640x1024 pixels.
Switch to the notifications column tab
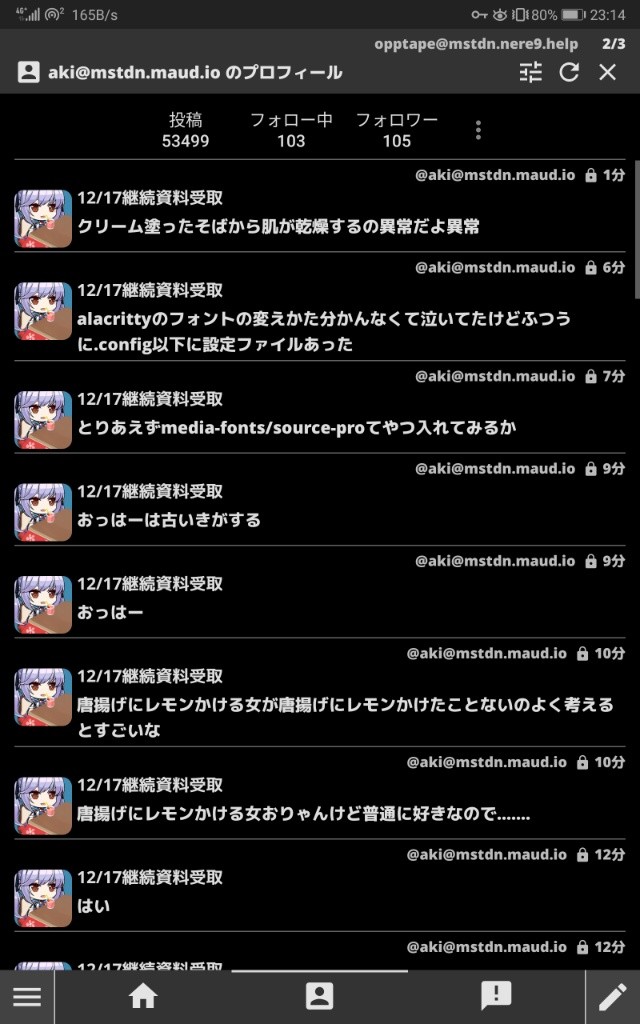tap(496, 996)
